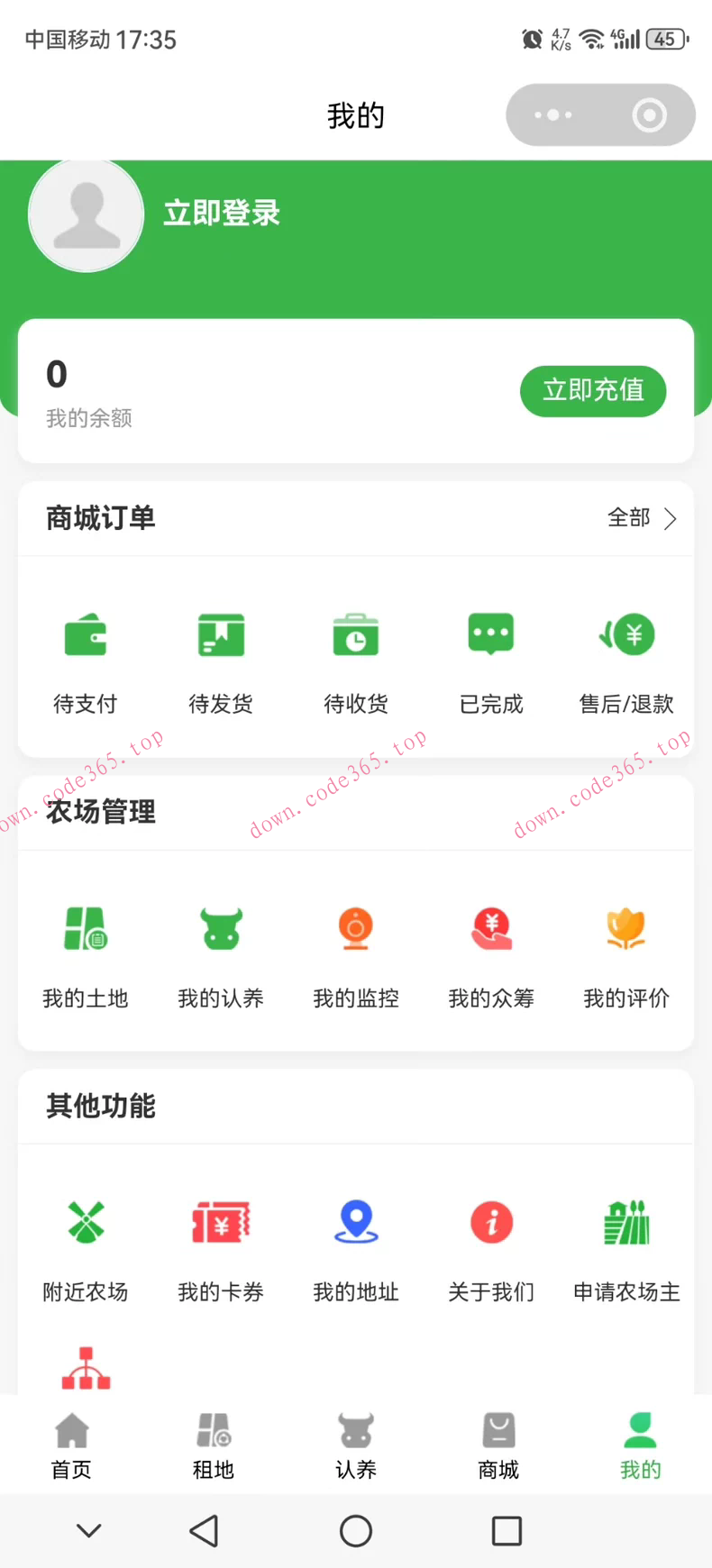712x1568 pixels.
Task: Expand all orders via 全部 chevron
Action: point(644,518)
